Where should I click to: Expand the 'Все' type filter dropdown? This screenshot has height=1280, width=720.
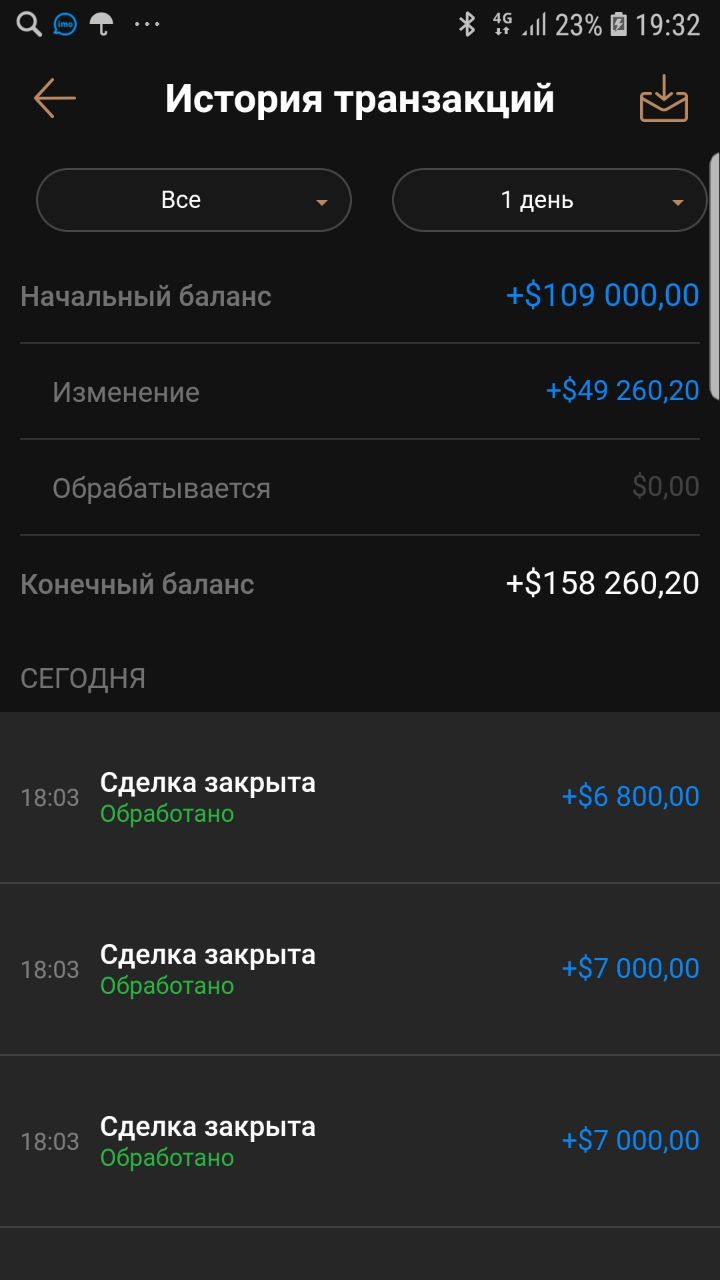pos(194,200)
